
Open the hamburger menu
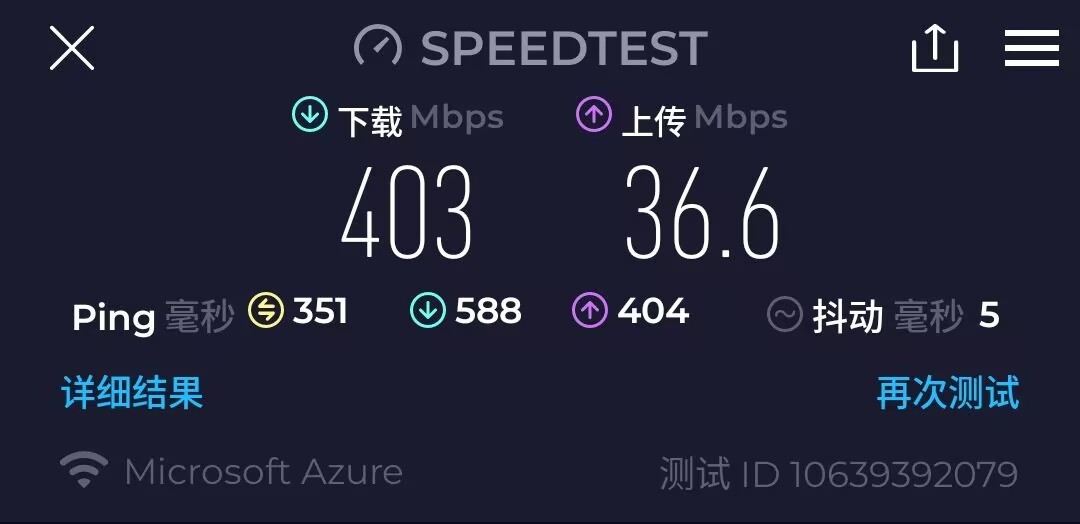pyautogui.click(x=1031, y=48)
